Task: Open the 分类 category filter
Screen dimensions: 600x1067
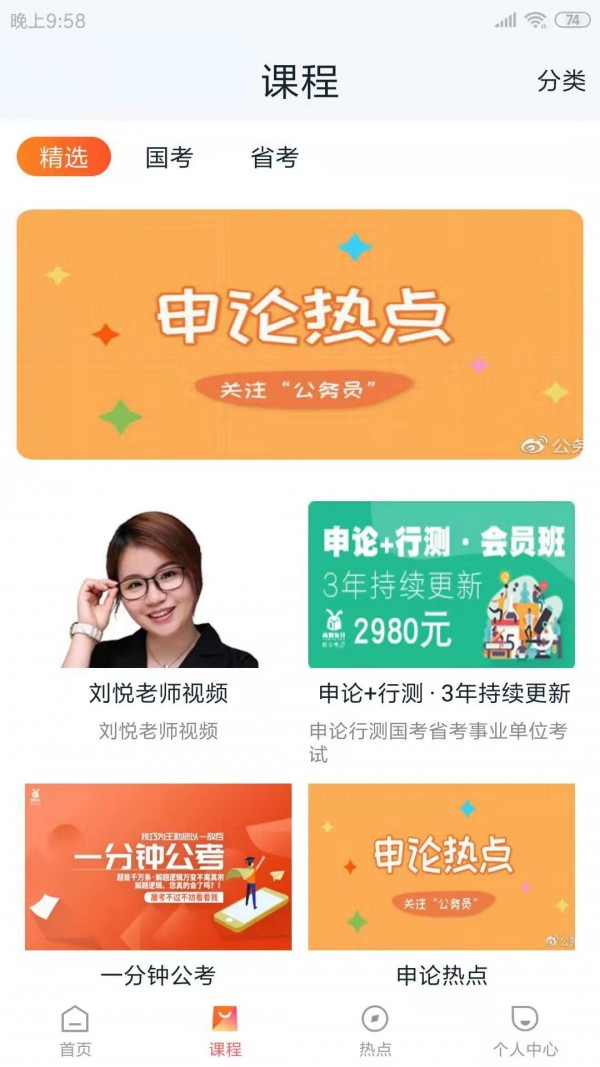Action: point(561,81)
